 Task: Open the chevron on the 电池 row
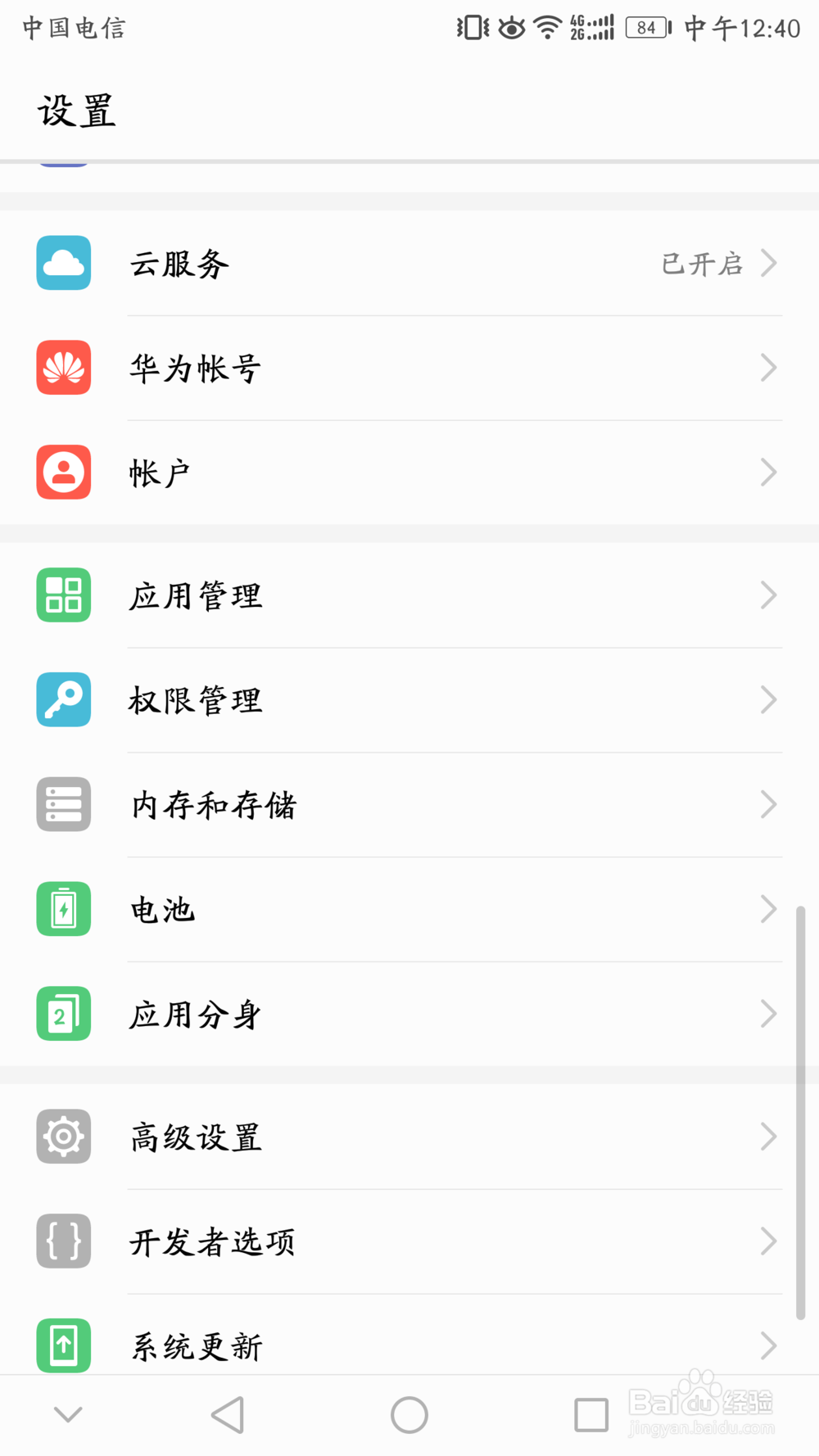(768, 909)
